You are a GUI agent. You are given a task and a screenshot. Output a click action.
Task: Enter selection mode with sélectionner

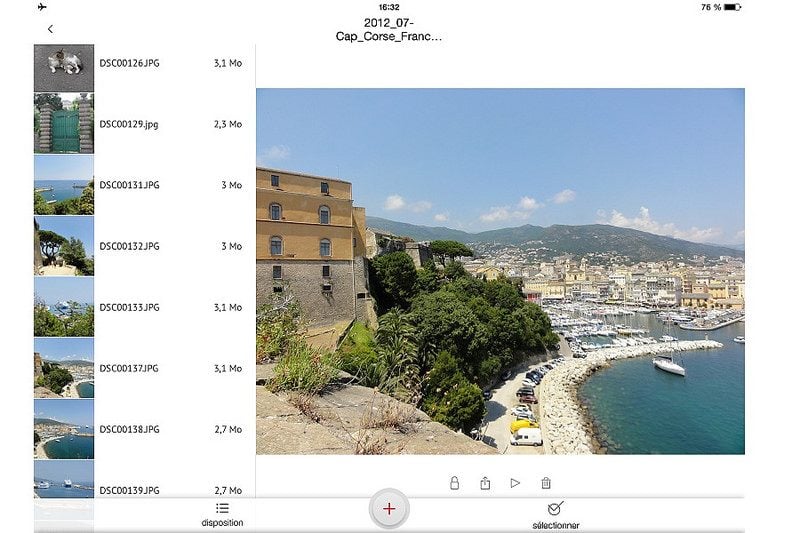pyautogui.click(x=556, y=514)
